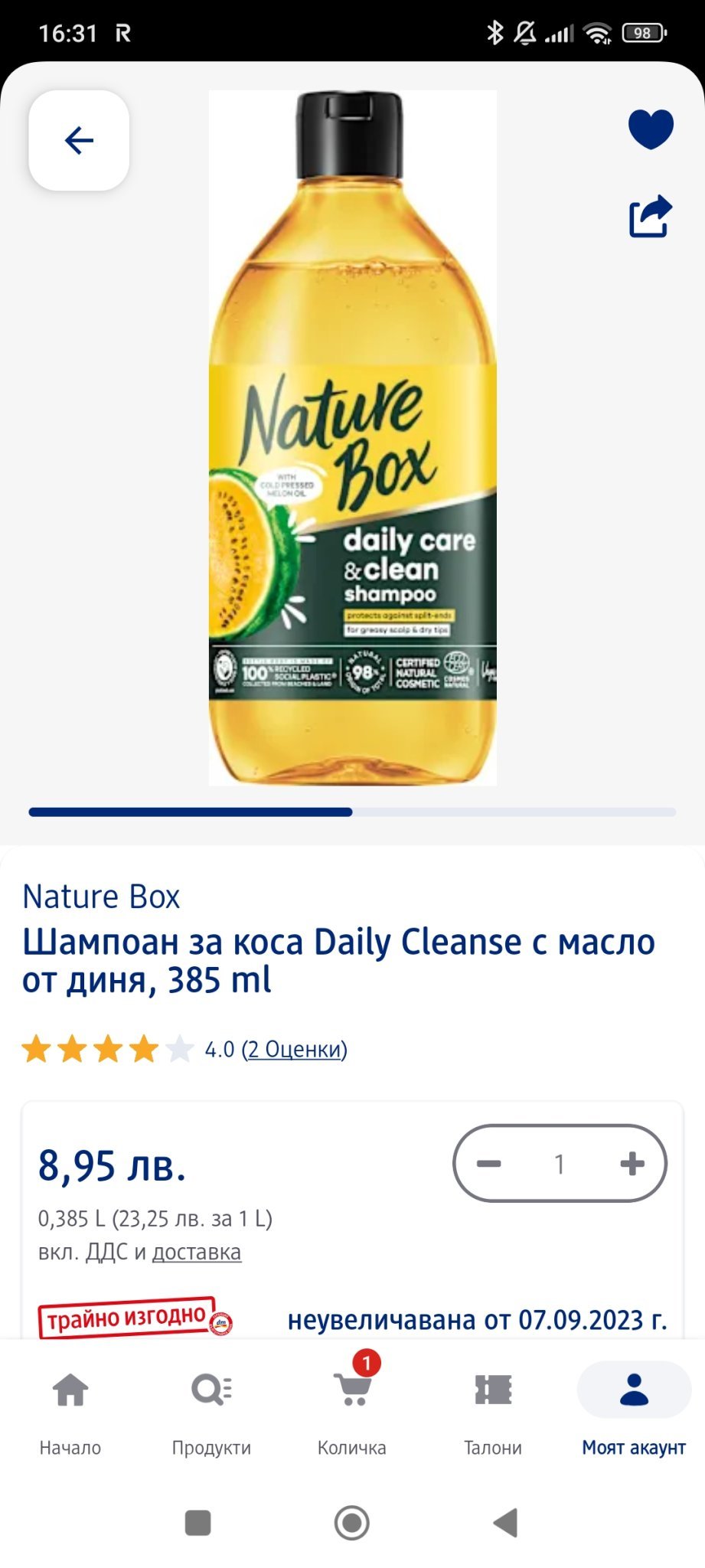Share this Nature Box shampoo

point(650,217)
